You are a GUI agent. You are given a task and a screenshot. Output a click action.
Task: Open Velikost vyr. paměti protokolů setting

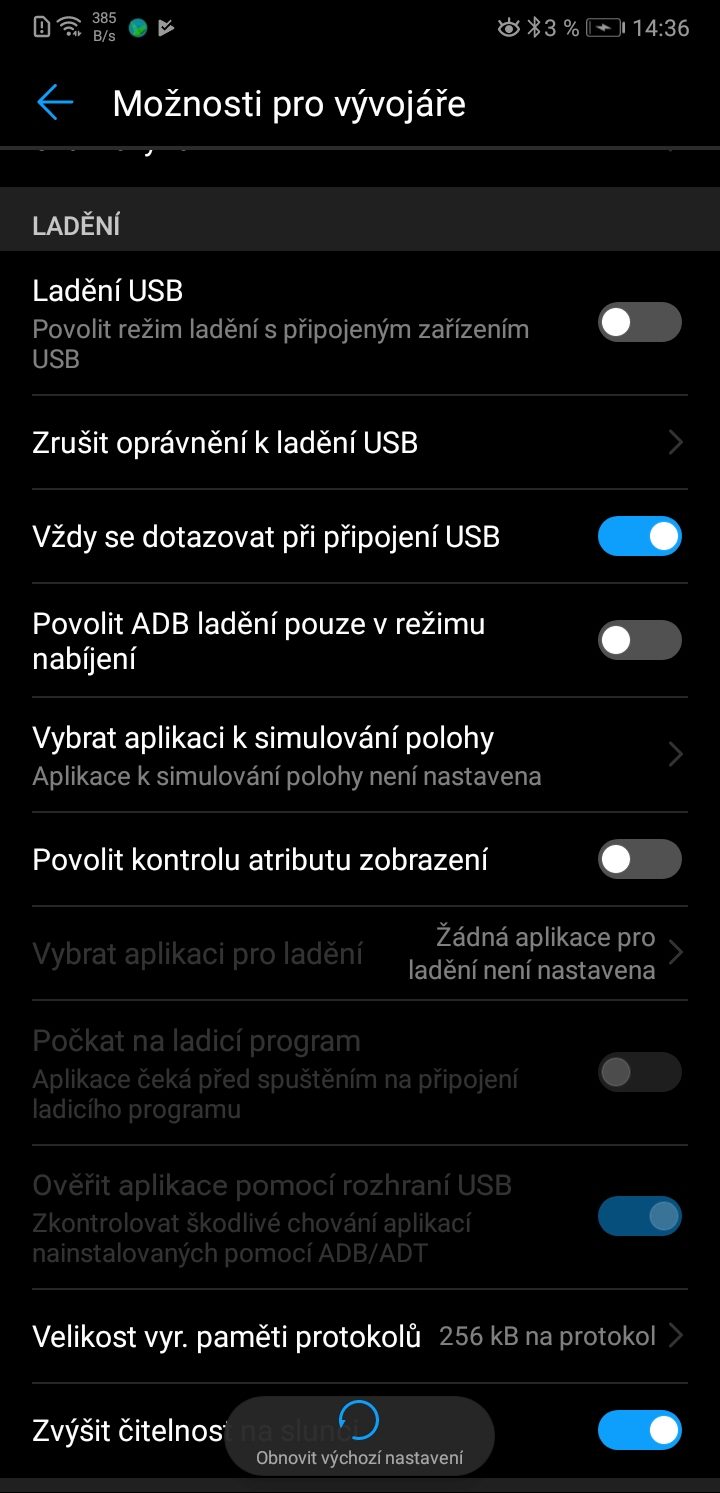tap(360, 1336)
